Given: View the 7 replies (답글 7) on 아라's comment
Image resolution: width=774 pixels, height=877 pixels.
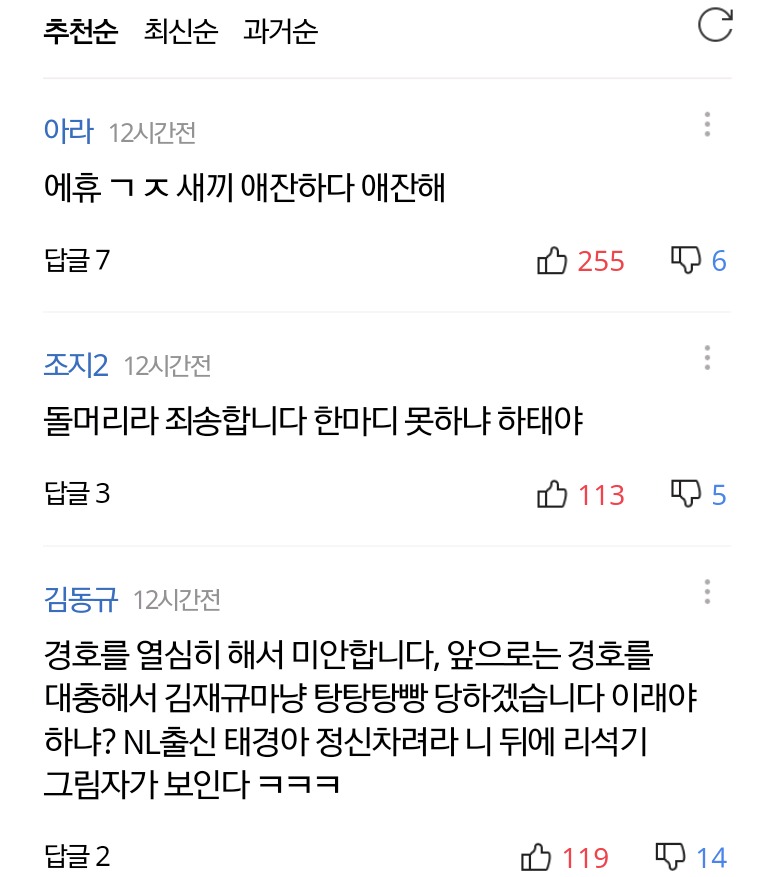Looking at the screenshot, I should click(77, 260).
